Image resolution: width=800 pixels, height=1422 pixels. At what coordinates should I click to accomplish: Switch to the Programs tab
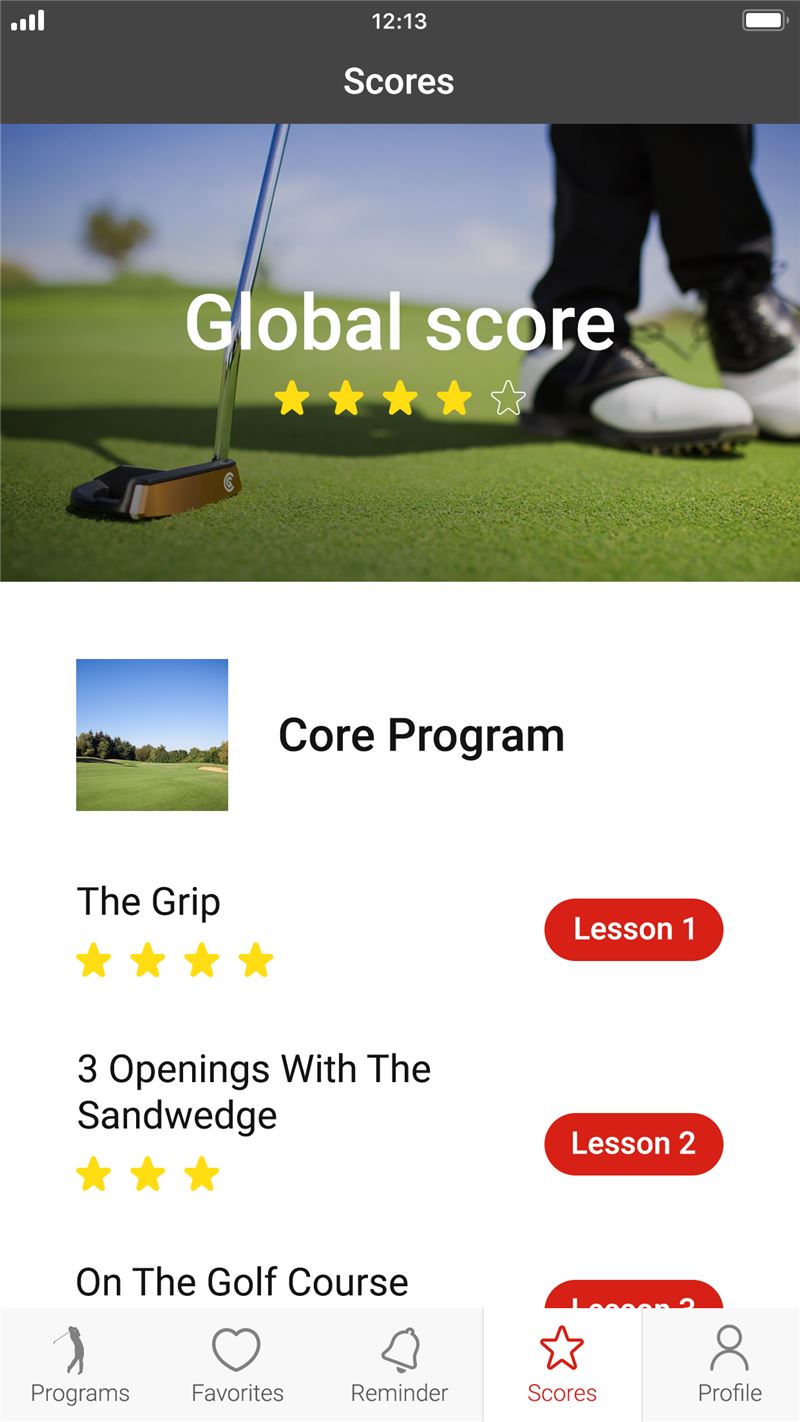[x=80, y=1365]
